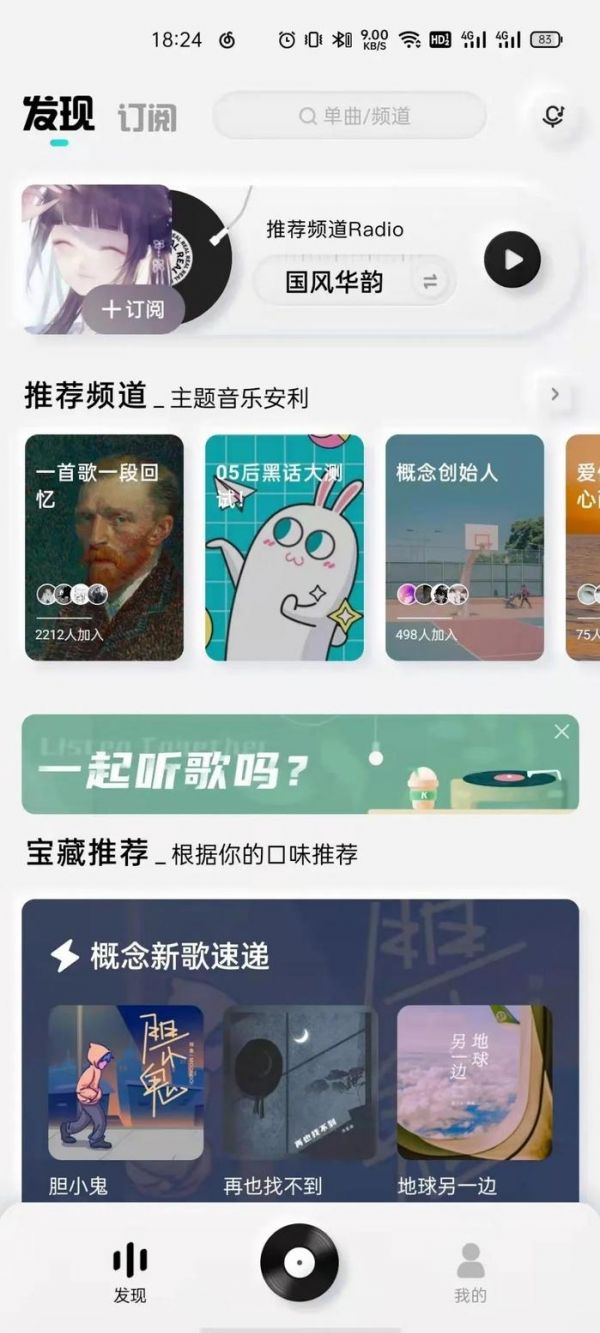Subscribe with the 订阅 button on the radio cover

pyautogui.click(x=133, y=309)
